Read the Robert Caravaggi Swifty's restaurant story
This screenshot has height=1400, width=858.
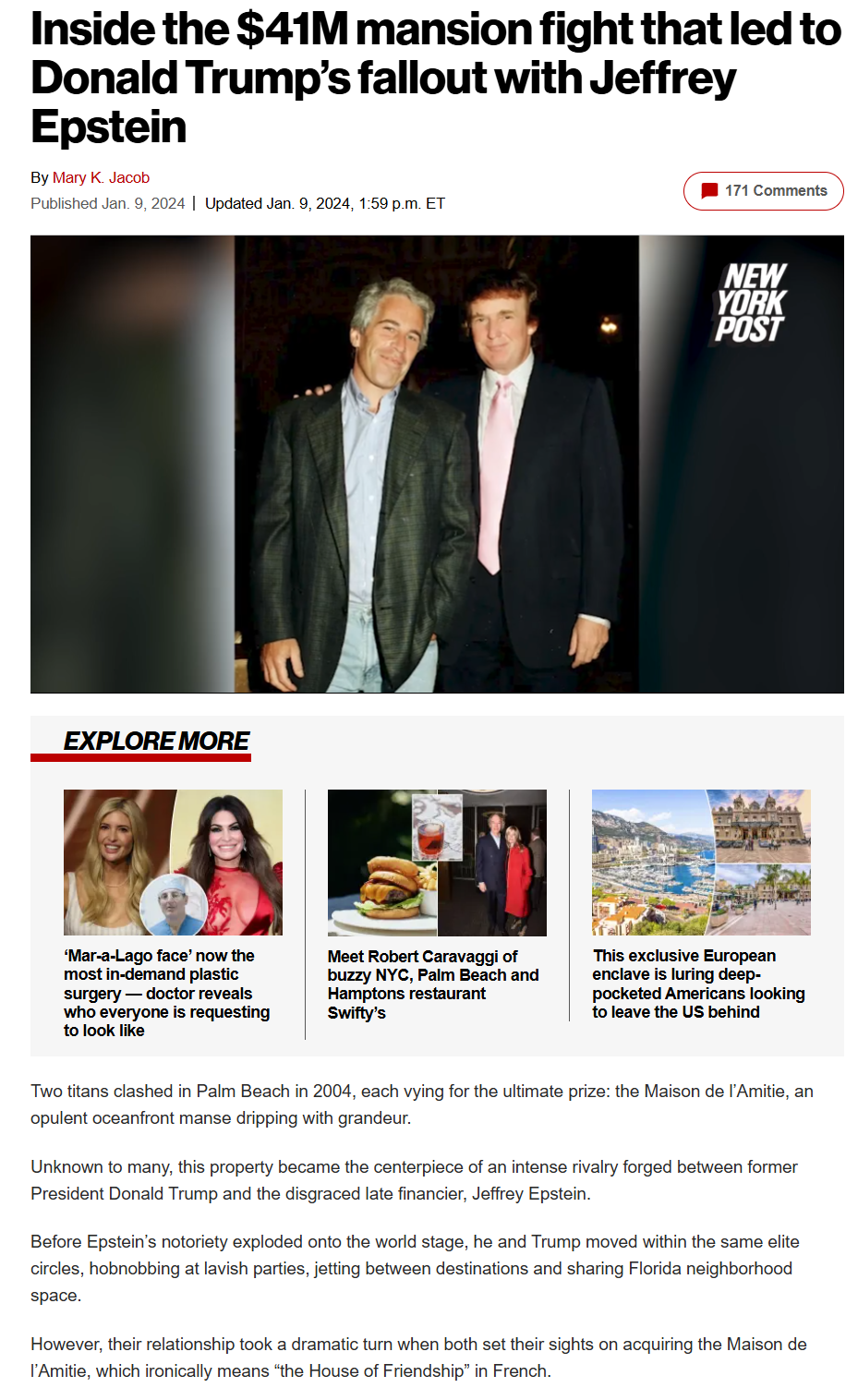[x=432, y=984]
